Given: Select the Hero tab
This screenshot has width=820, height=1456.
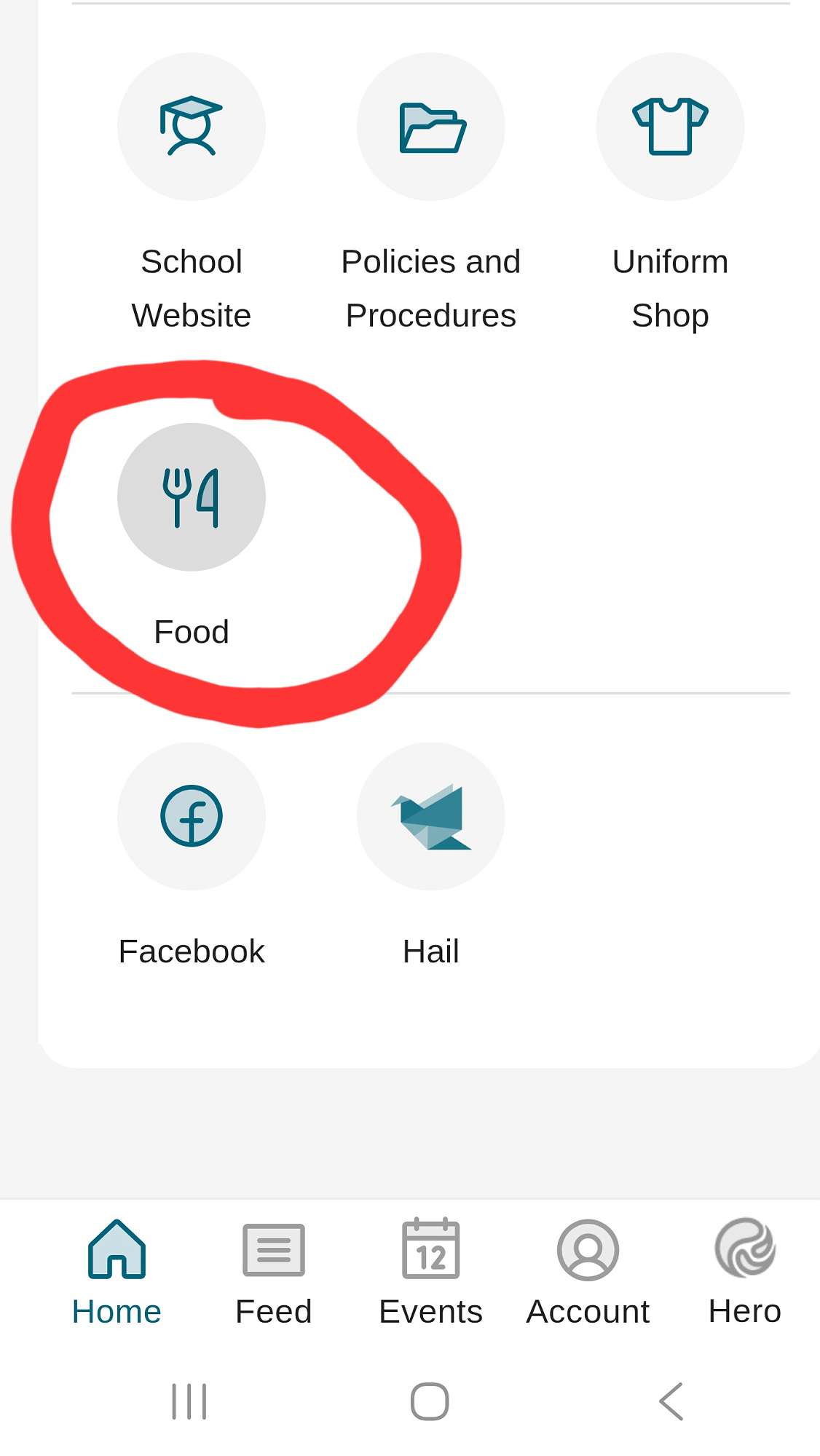Looking at the screenshot, I should [744, 1272].
